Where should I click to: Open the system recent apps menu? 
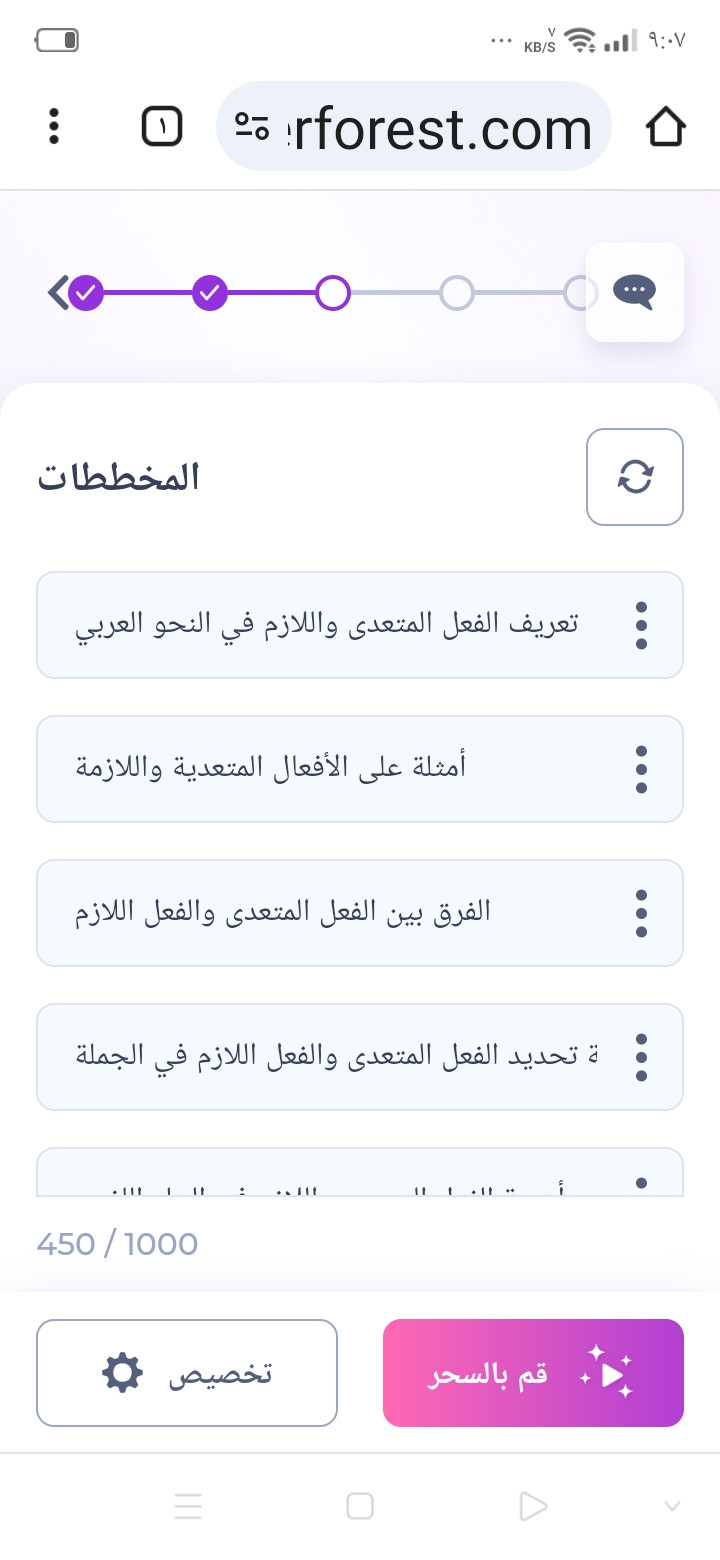[188, 1506]
